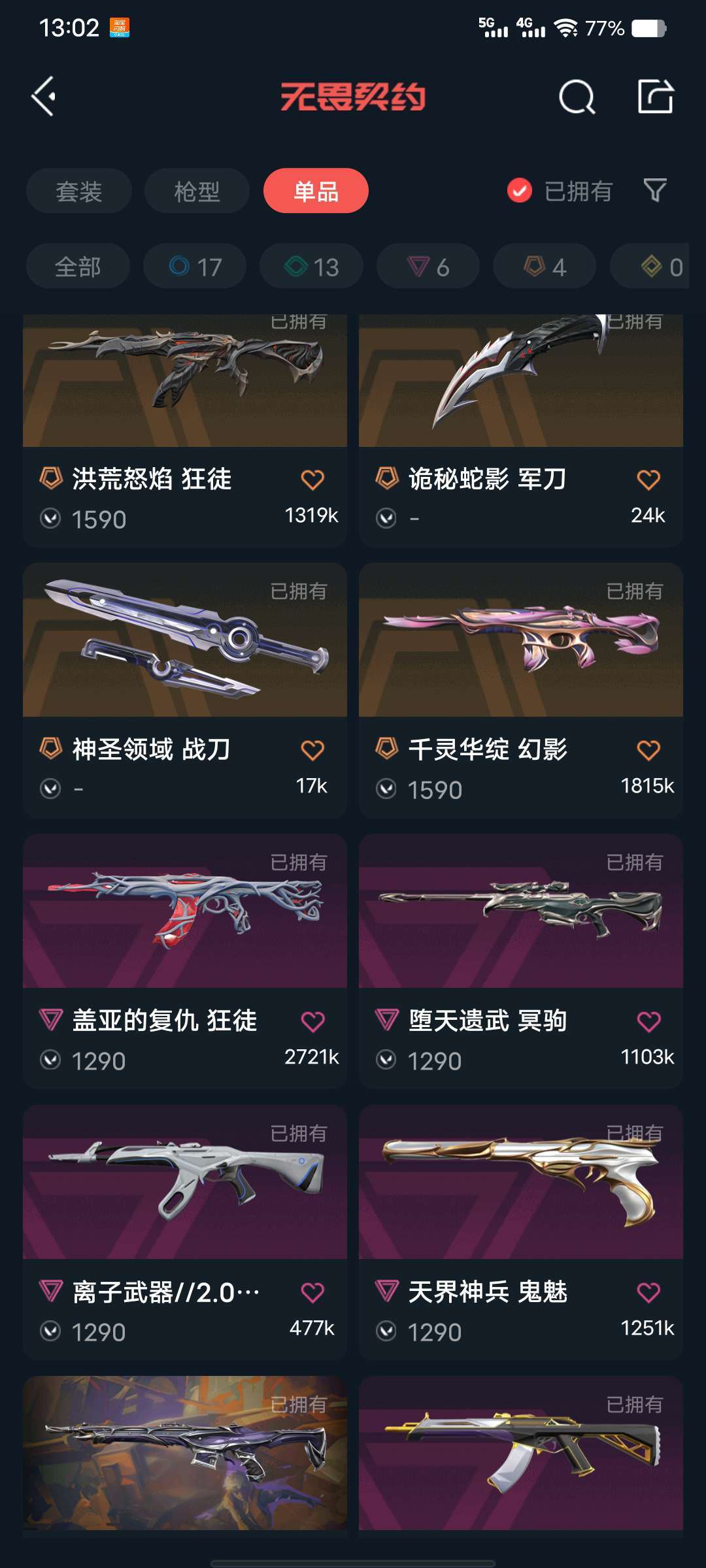Switch to the 套装 tab
Image resolution: width=706 pixels, height=1568 pixels.
(79, 191)
